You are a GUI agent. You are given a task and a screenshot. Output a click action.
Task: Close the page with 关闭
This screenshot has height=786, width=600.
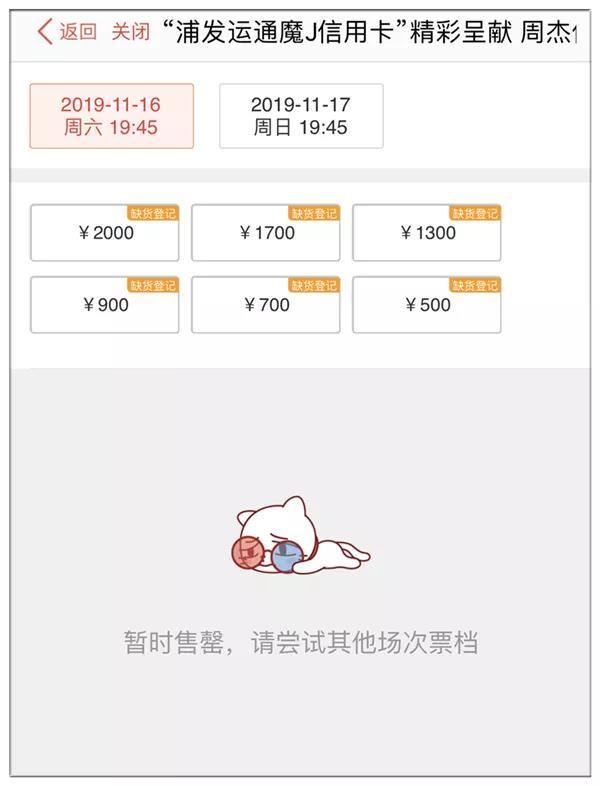tap(130, 31)
